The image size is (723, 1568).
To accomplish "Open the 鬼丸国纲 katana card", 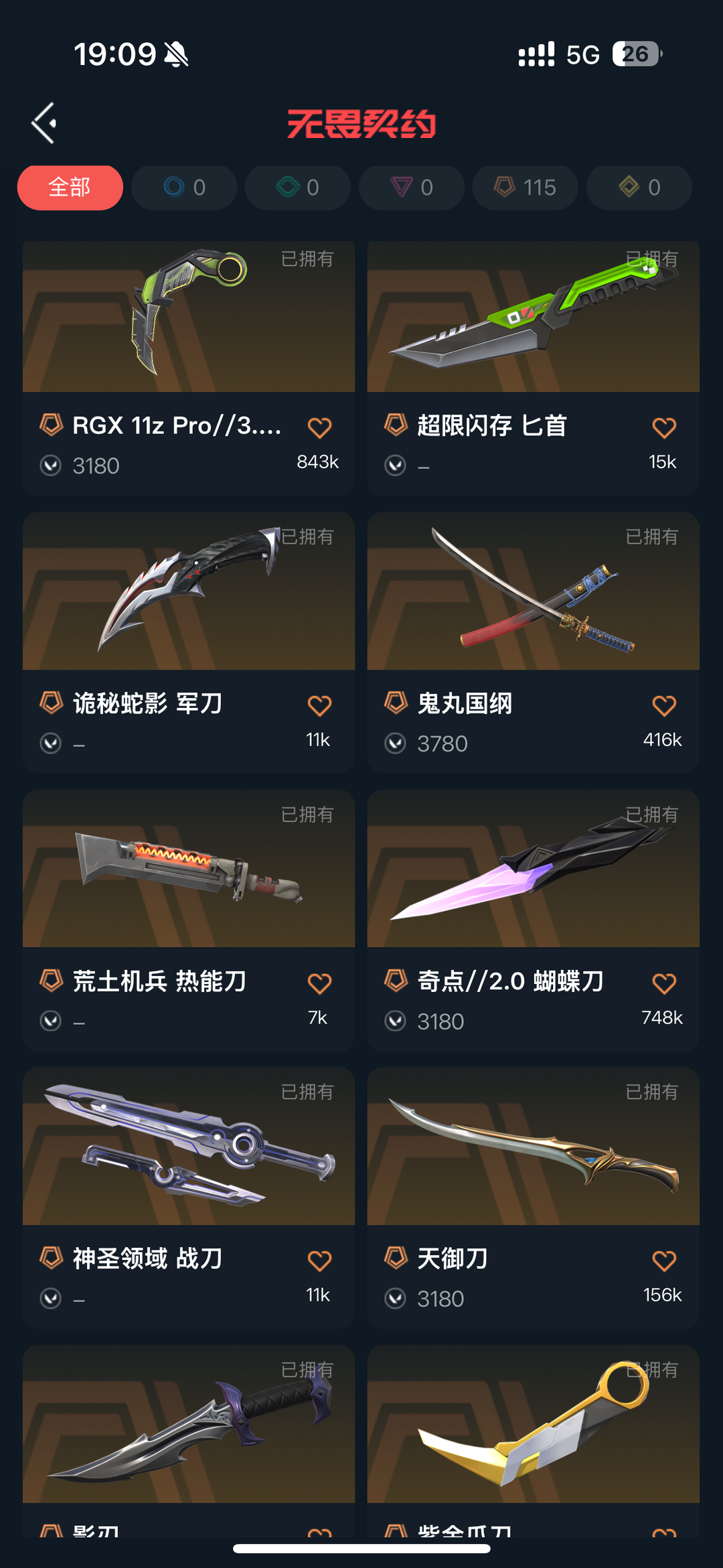I will (534, 642).
